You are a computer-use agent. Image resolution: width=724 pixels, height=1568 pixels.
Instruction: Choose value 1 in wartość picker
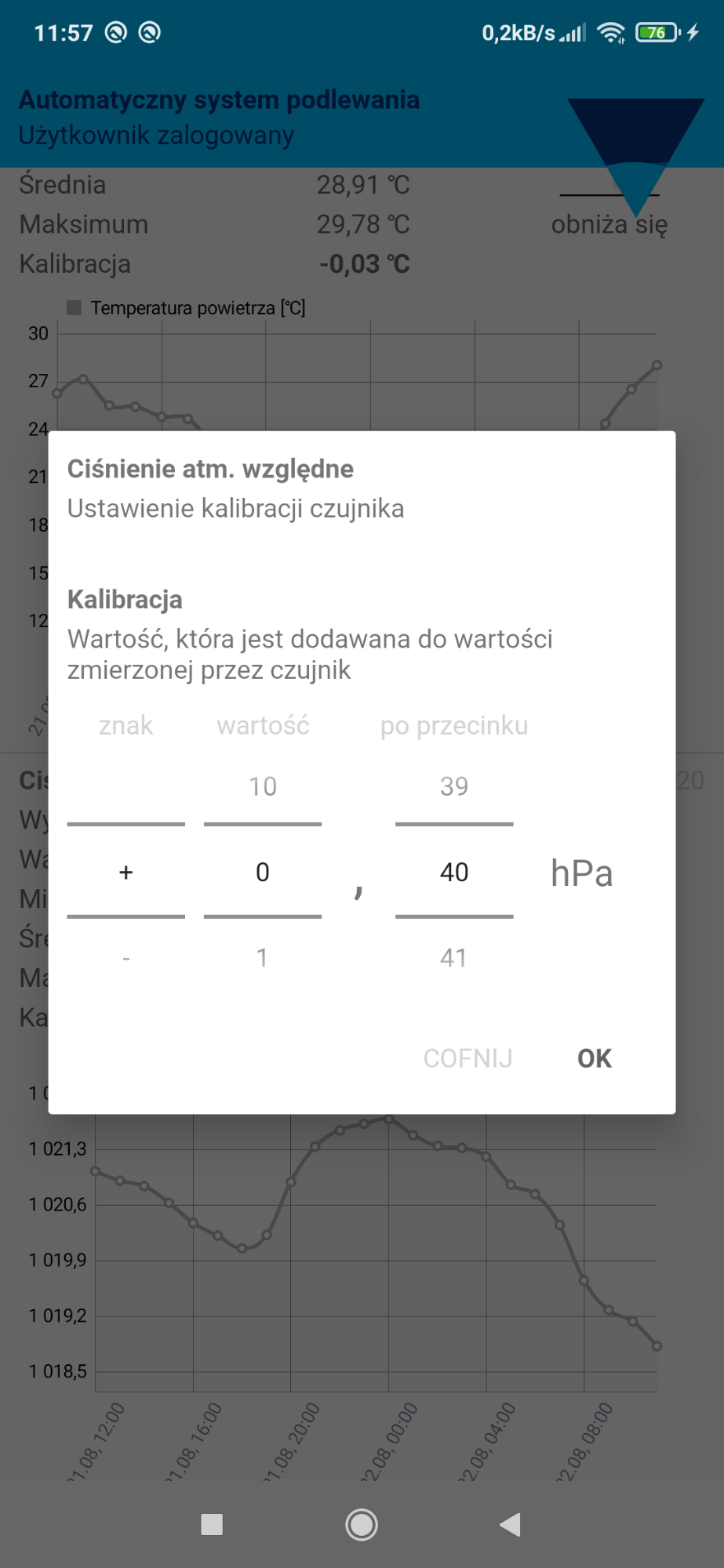(262, 958)
